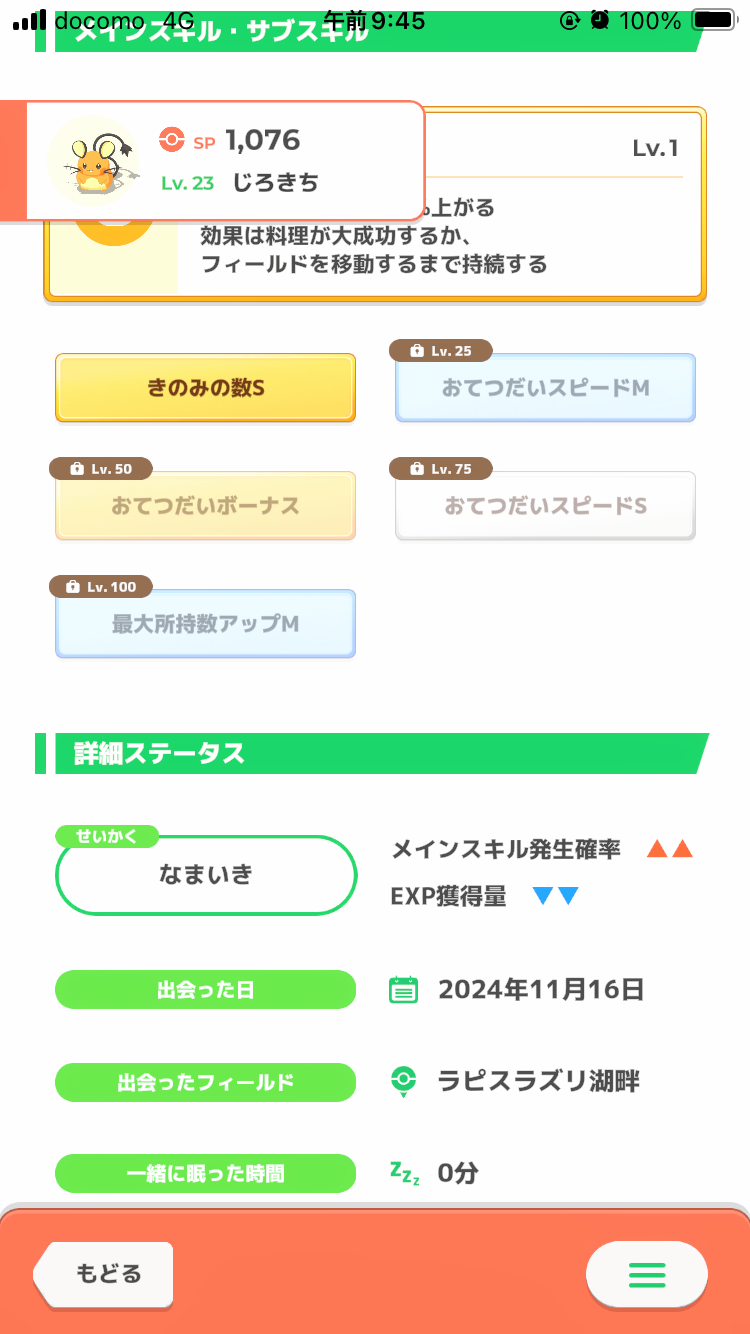Tap the locked おてつだいスピードM skill

pyautogui.click(x=545, y=388)
